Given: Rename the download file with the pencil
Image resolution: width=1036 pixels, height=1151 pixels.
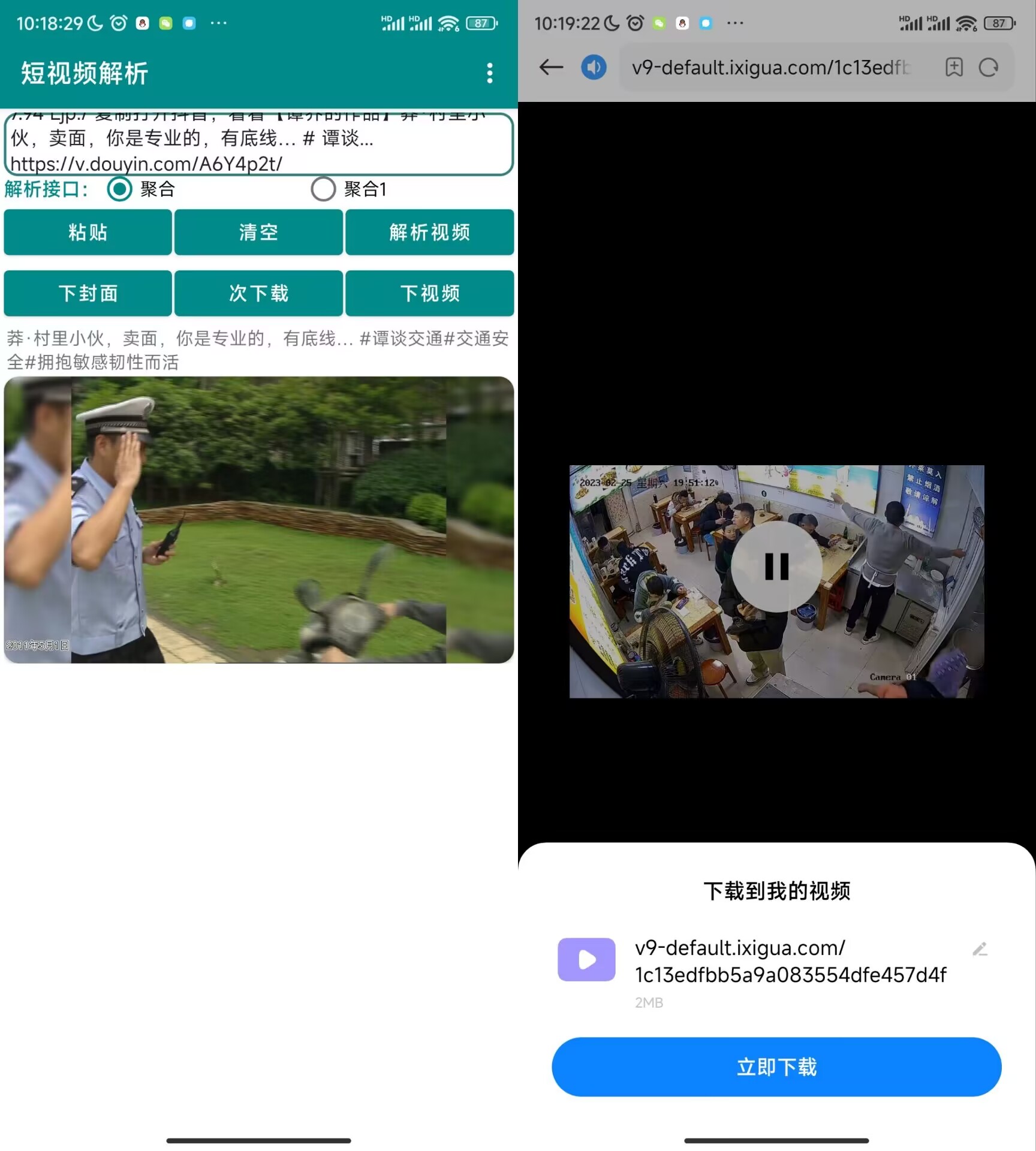Looking at the screenshot, I should tap(980, 949).
